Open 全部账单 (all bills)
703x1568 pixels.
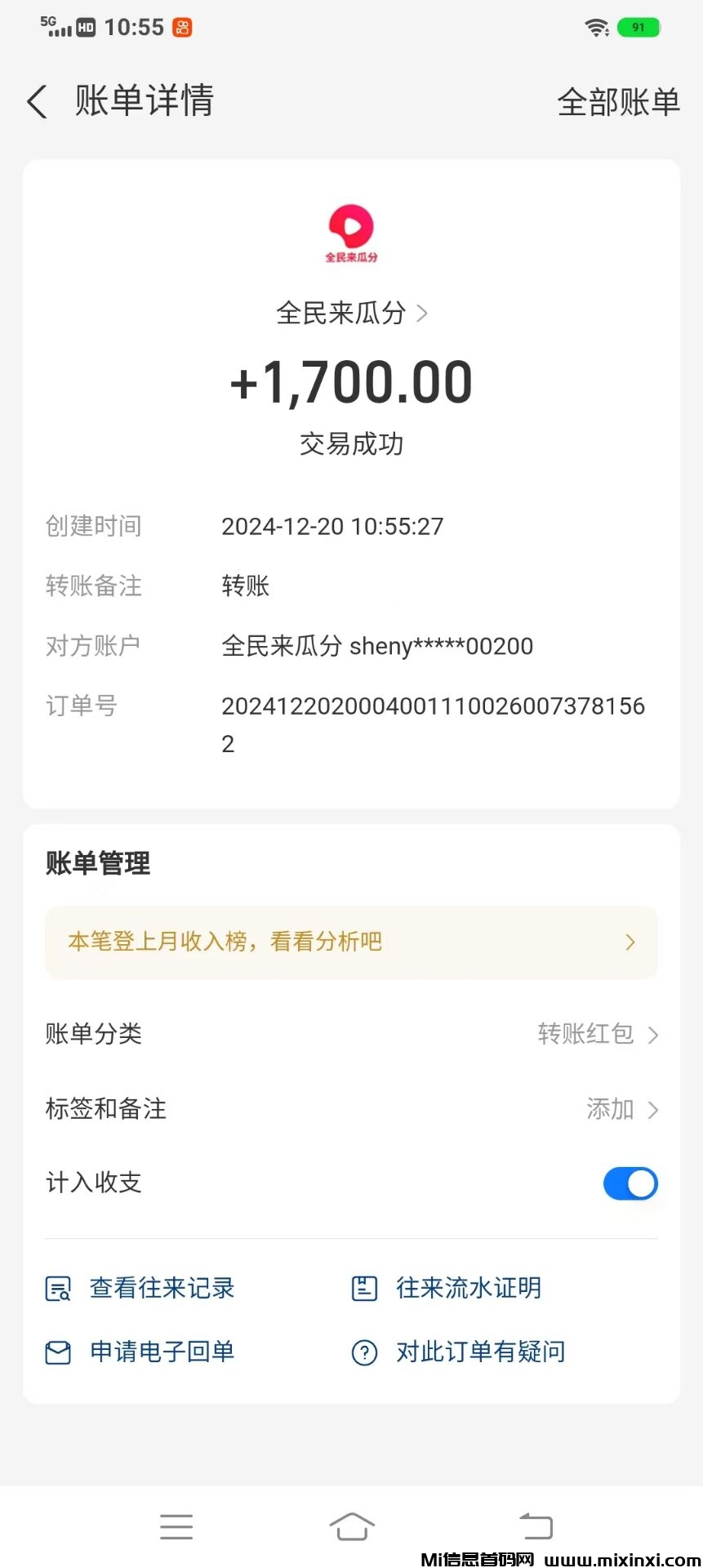click(618, 102)
